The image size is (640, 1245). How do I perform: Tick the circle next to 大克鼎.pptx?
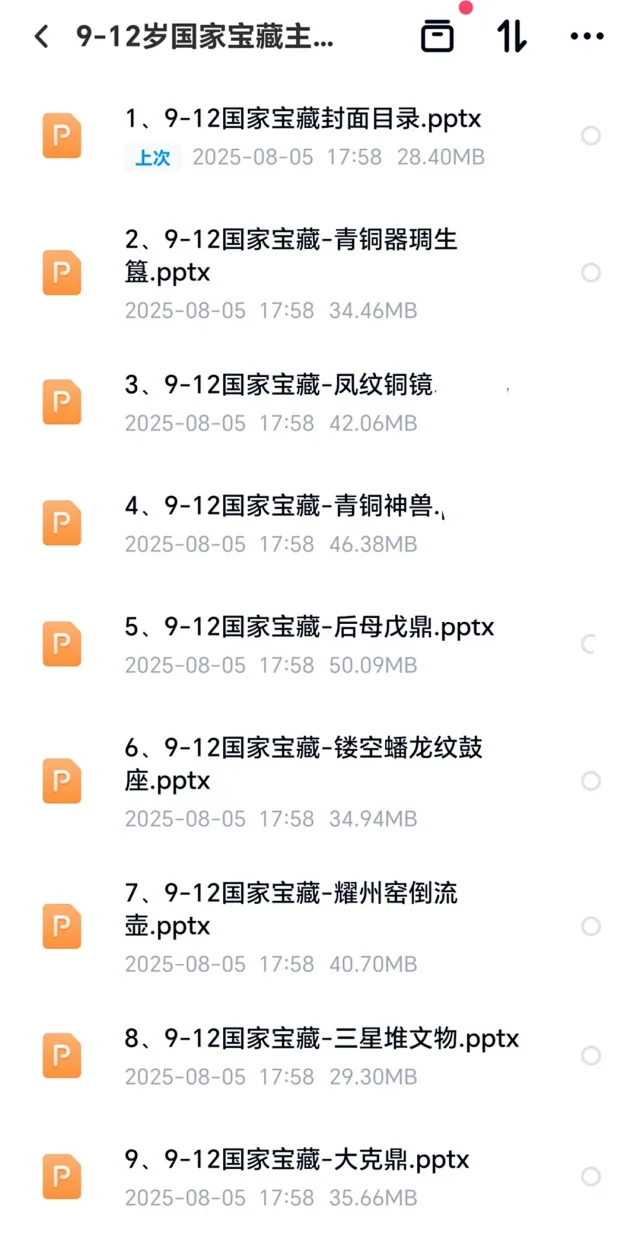click(591, 1176)
